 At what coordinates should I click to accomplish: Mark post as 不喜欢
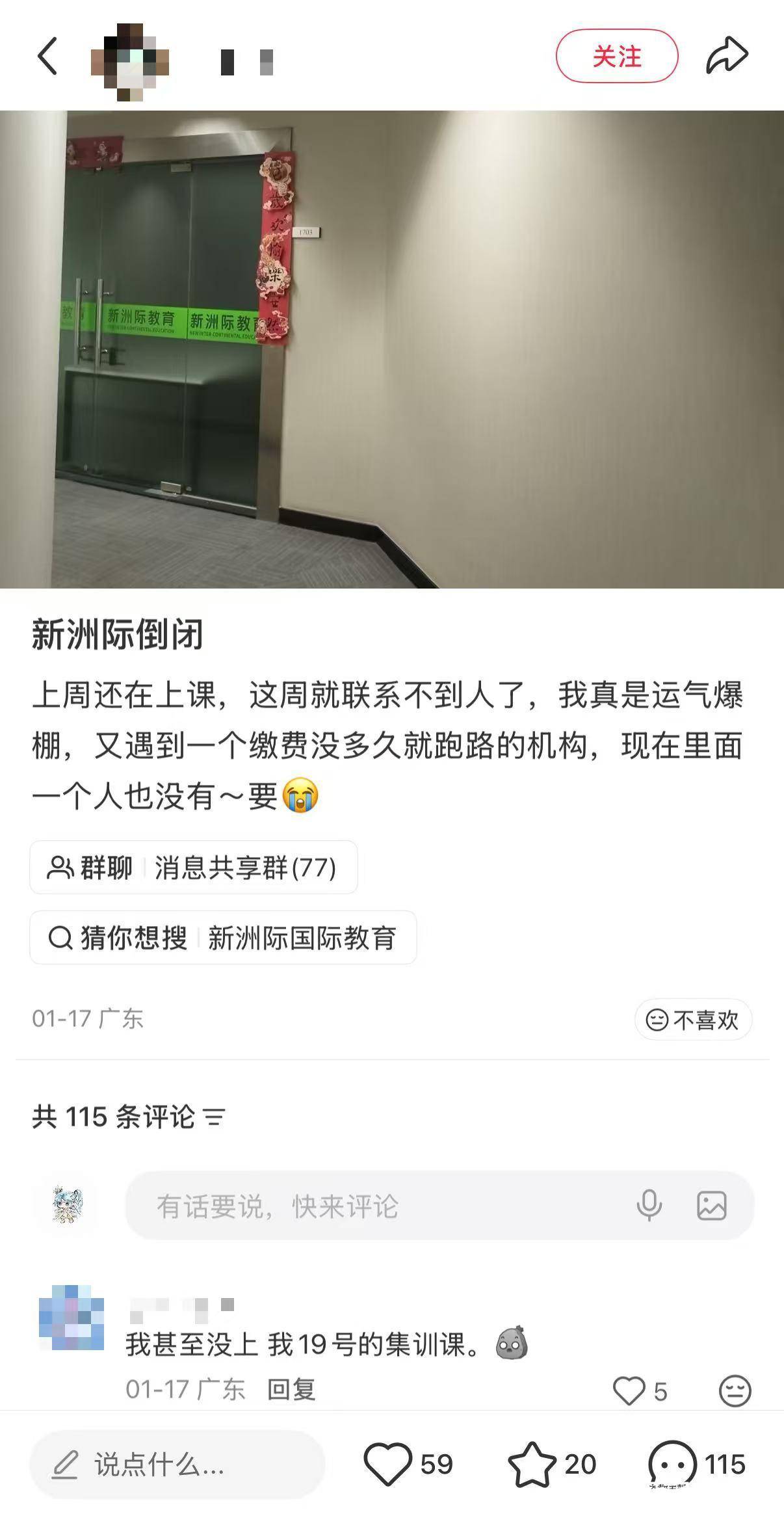(693, 1020)
